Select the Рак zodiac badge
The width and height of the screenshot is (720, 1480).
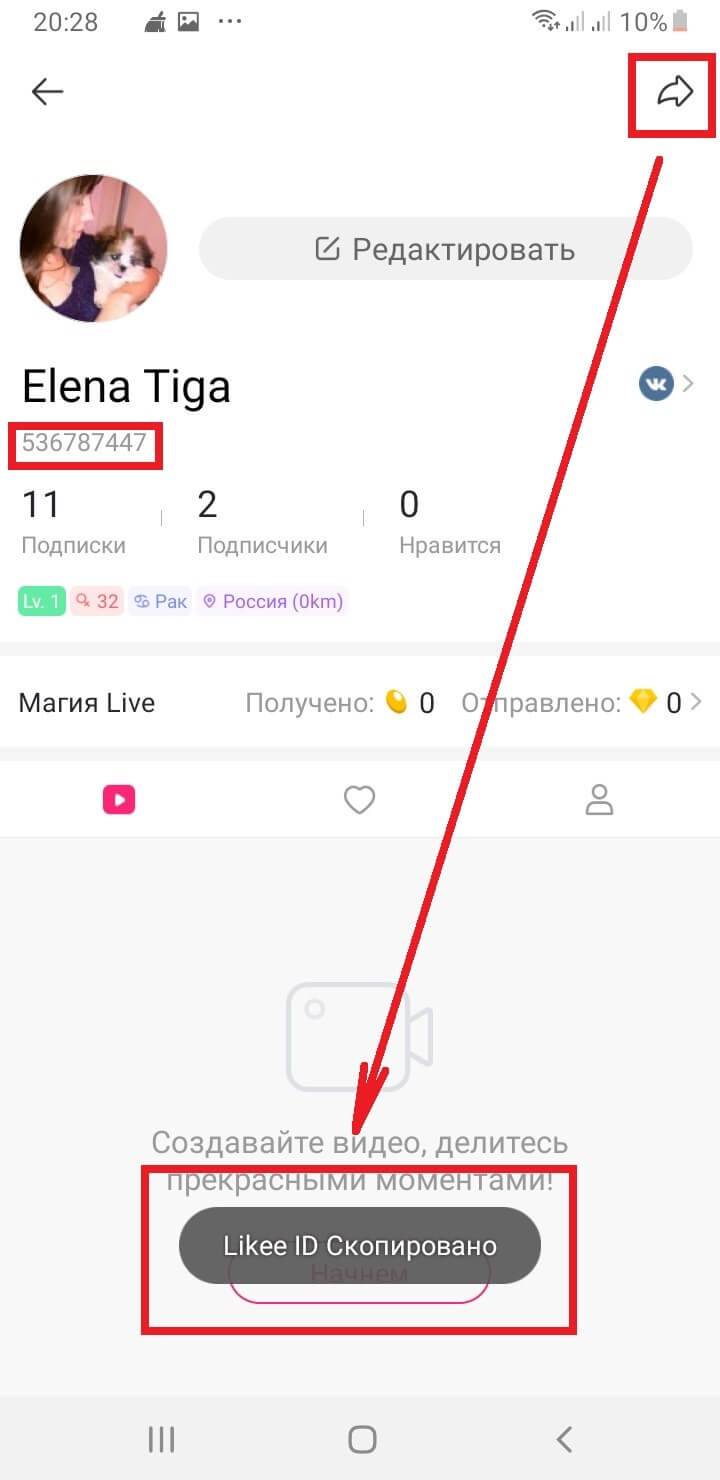160,600
